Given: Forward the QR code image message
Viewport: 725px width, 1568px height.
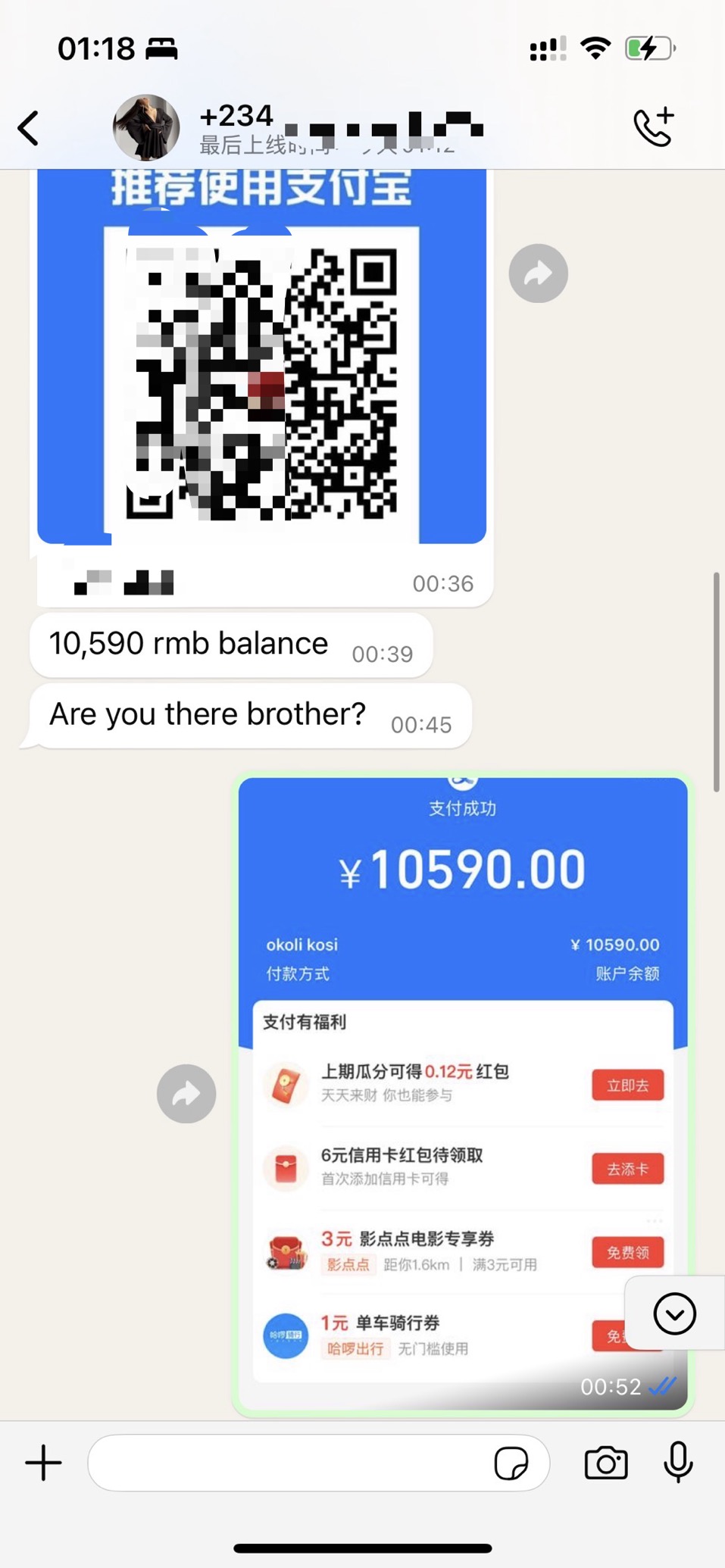Looking at the screenshot, I should point(538,273).
